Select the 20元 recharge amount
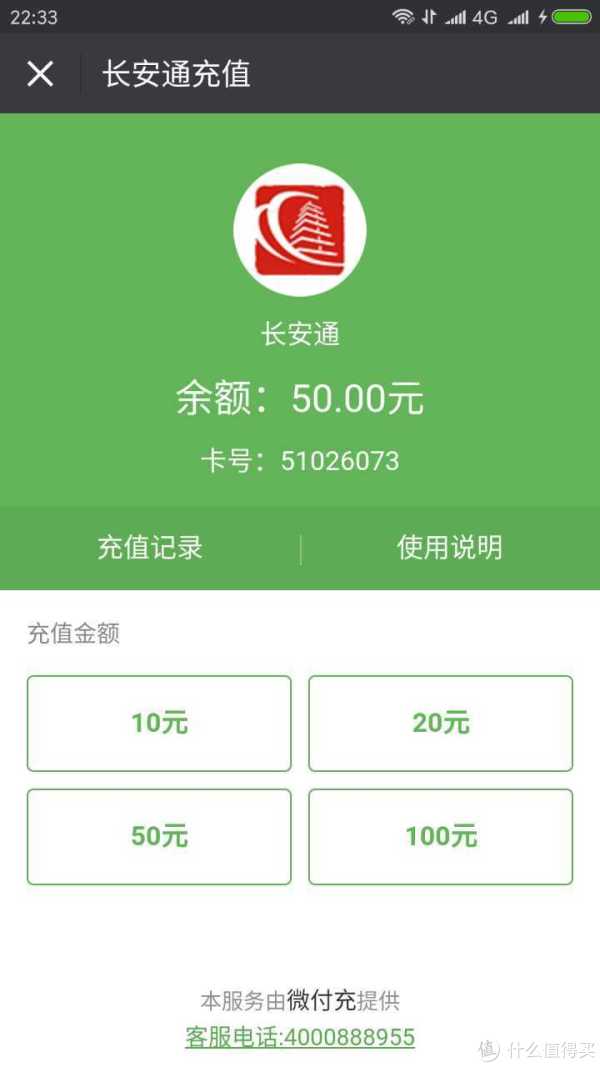 point(441,723)
